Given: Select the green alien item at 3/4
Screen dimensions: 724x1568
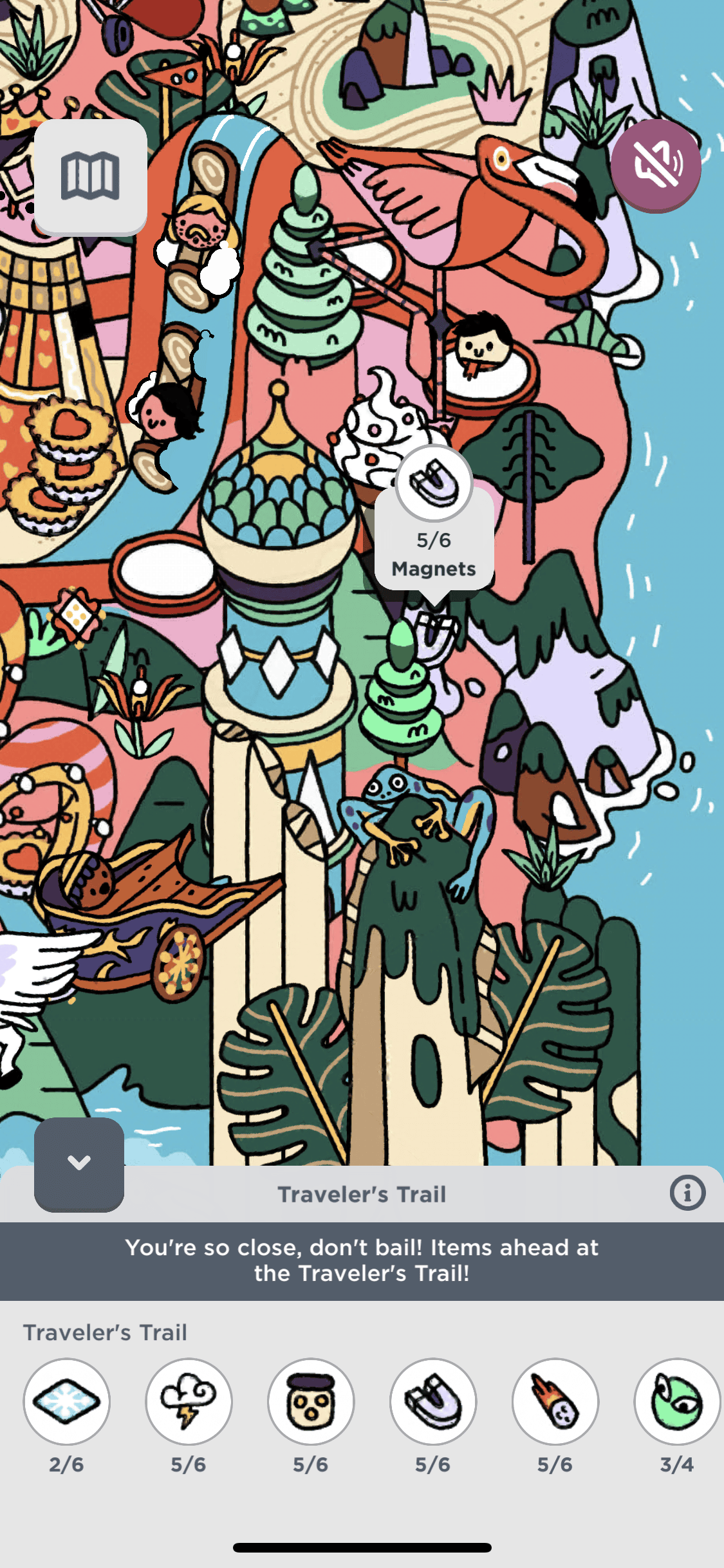Looking at the screenshot, I should [x=676, y=1402].
